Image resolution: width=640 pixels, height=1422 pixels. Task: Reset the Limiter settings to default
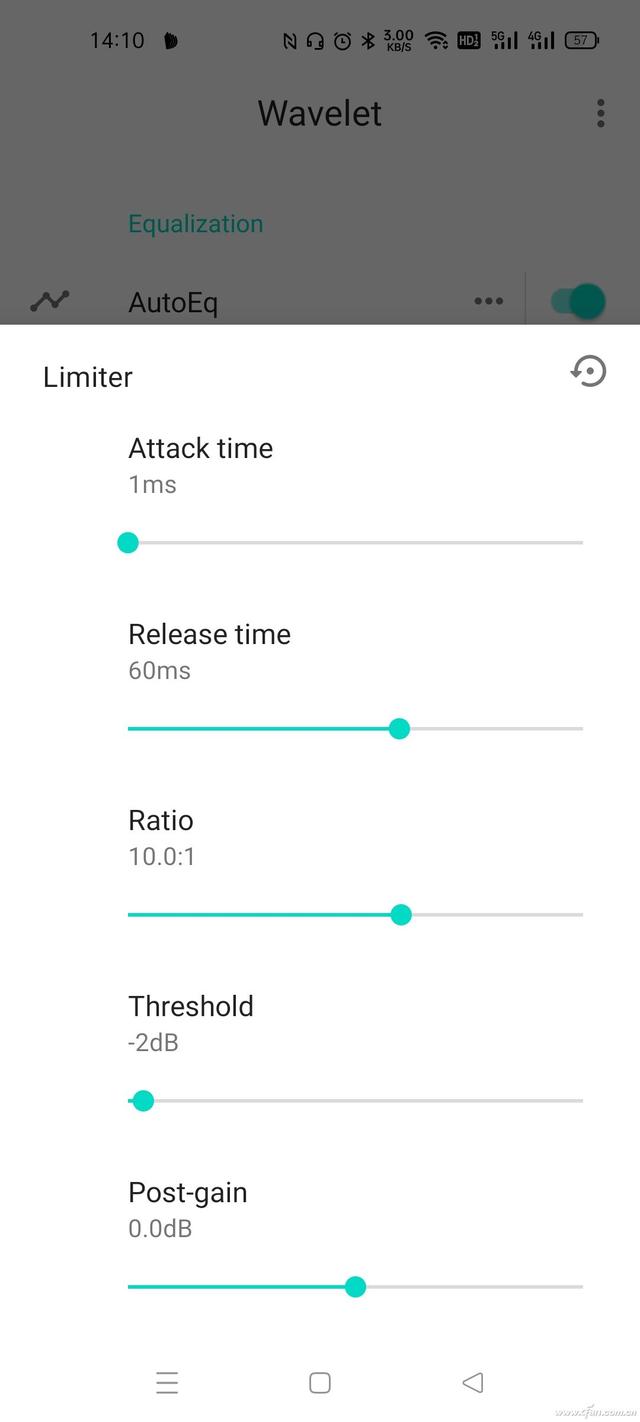(589, 372)
